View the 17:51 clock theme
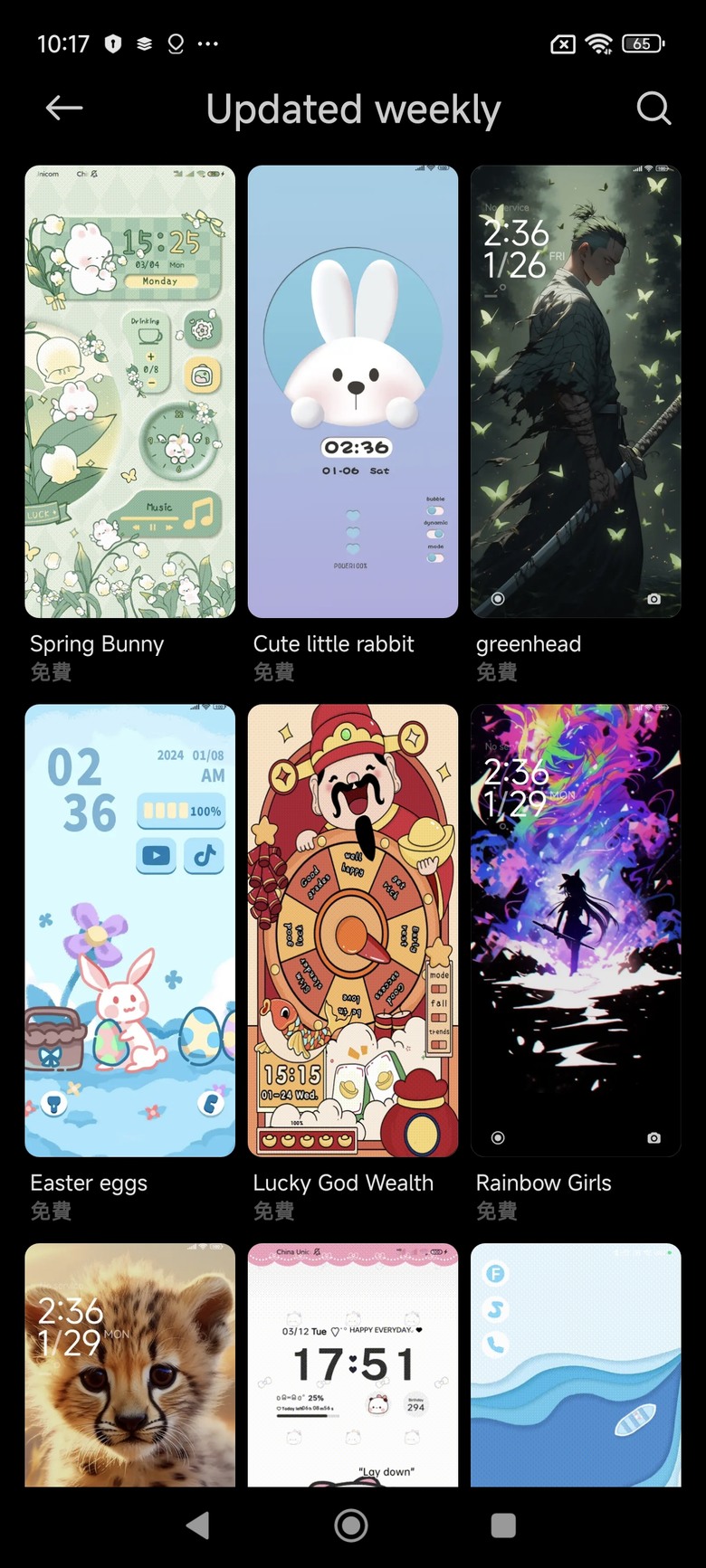706x1568 pixels. 353,1364
